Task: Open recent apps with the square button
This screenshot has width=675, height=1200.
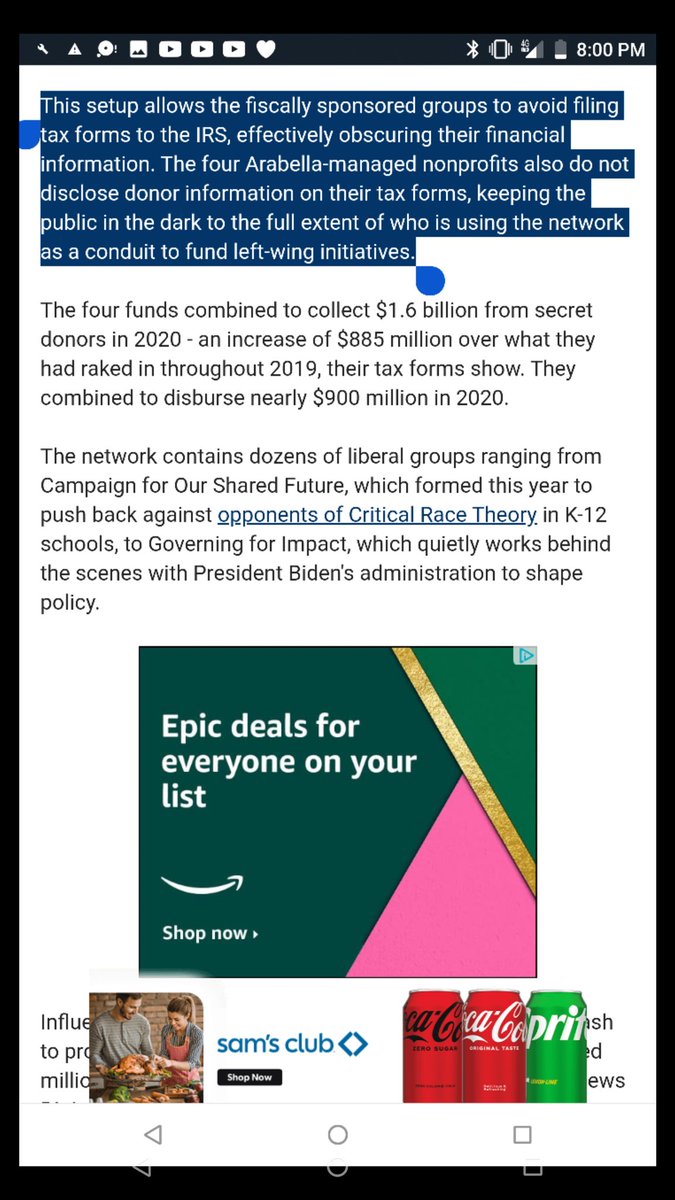Action: click(x=522, y=1134)
